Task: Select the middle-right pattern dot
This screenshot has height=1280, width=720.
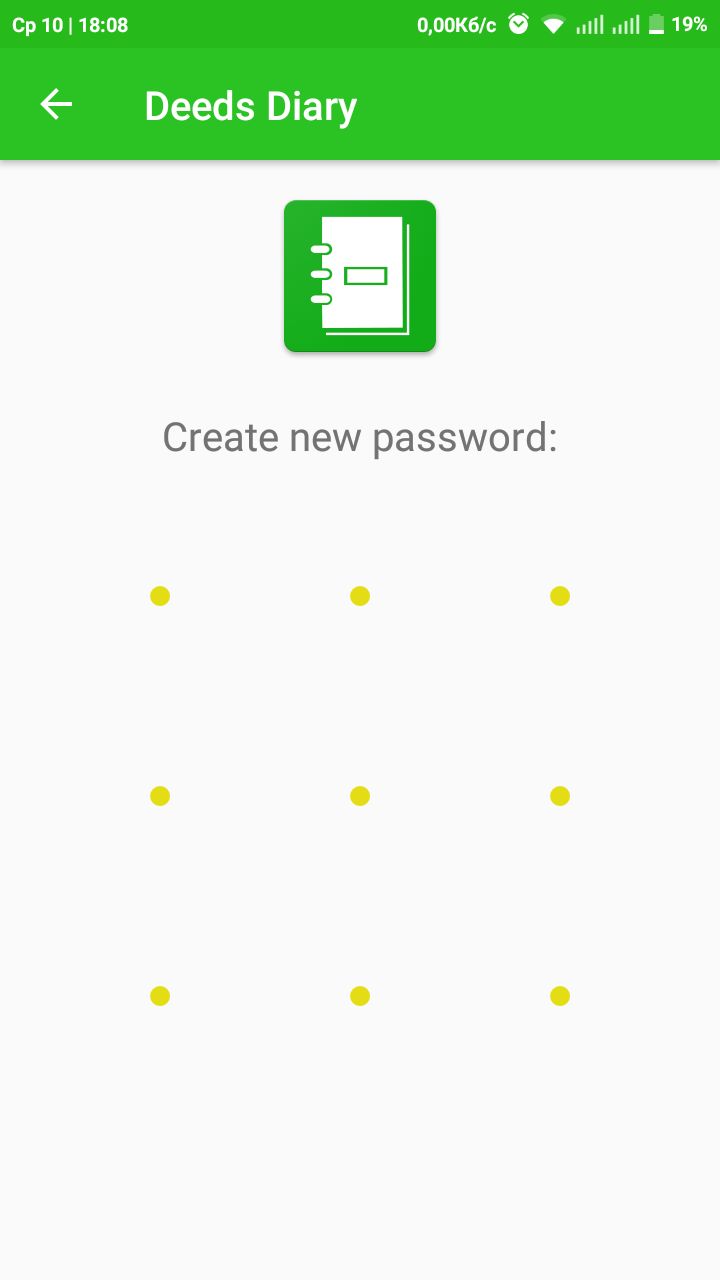Action: point(560,796)
